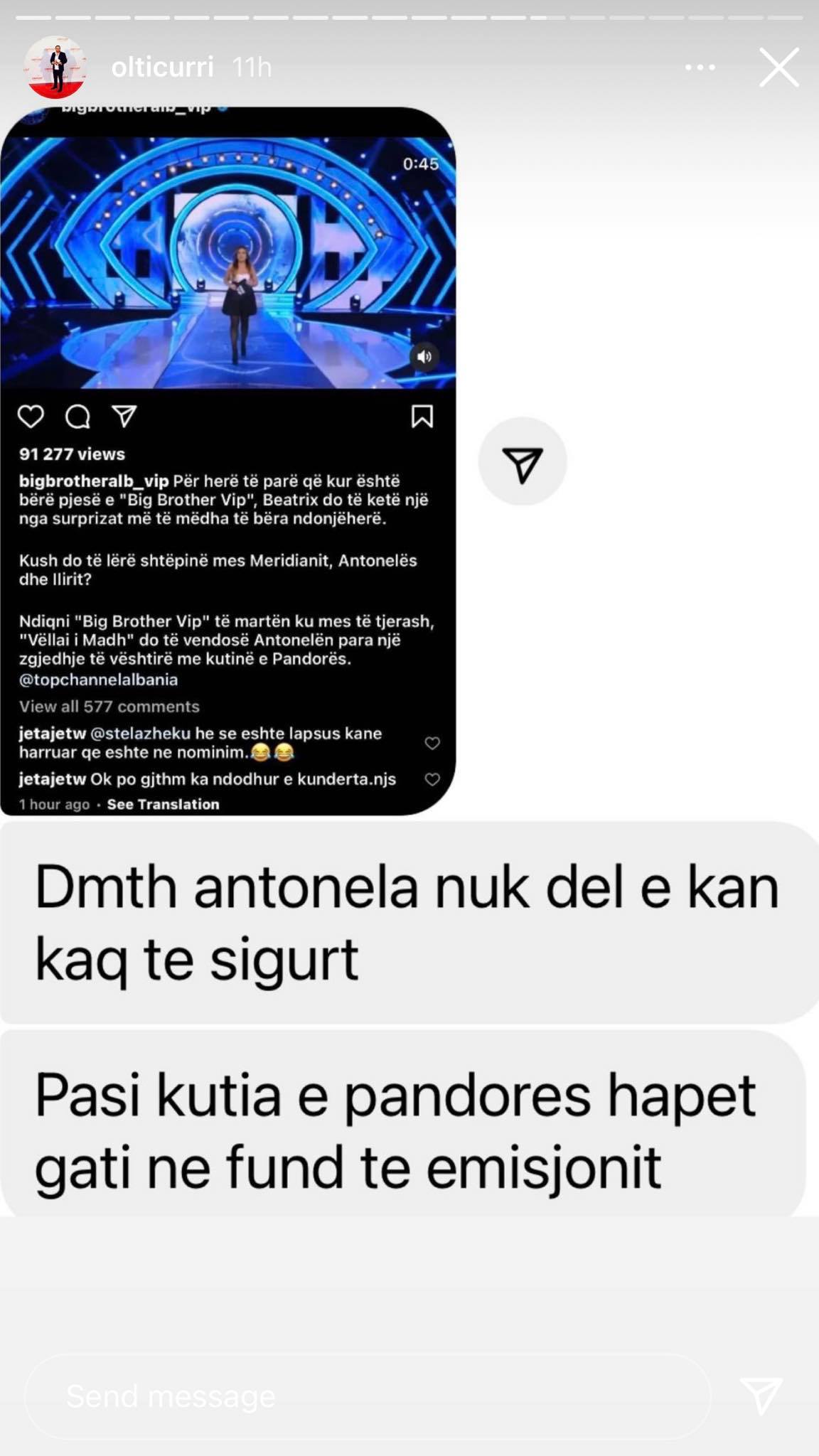819x1456 pixels.
Task: Close the story viewer
Action: click(x=779, y=68)
